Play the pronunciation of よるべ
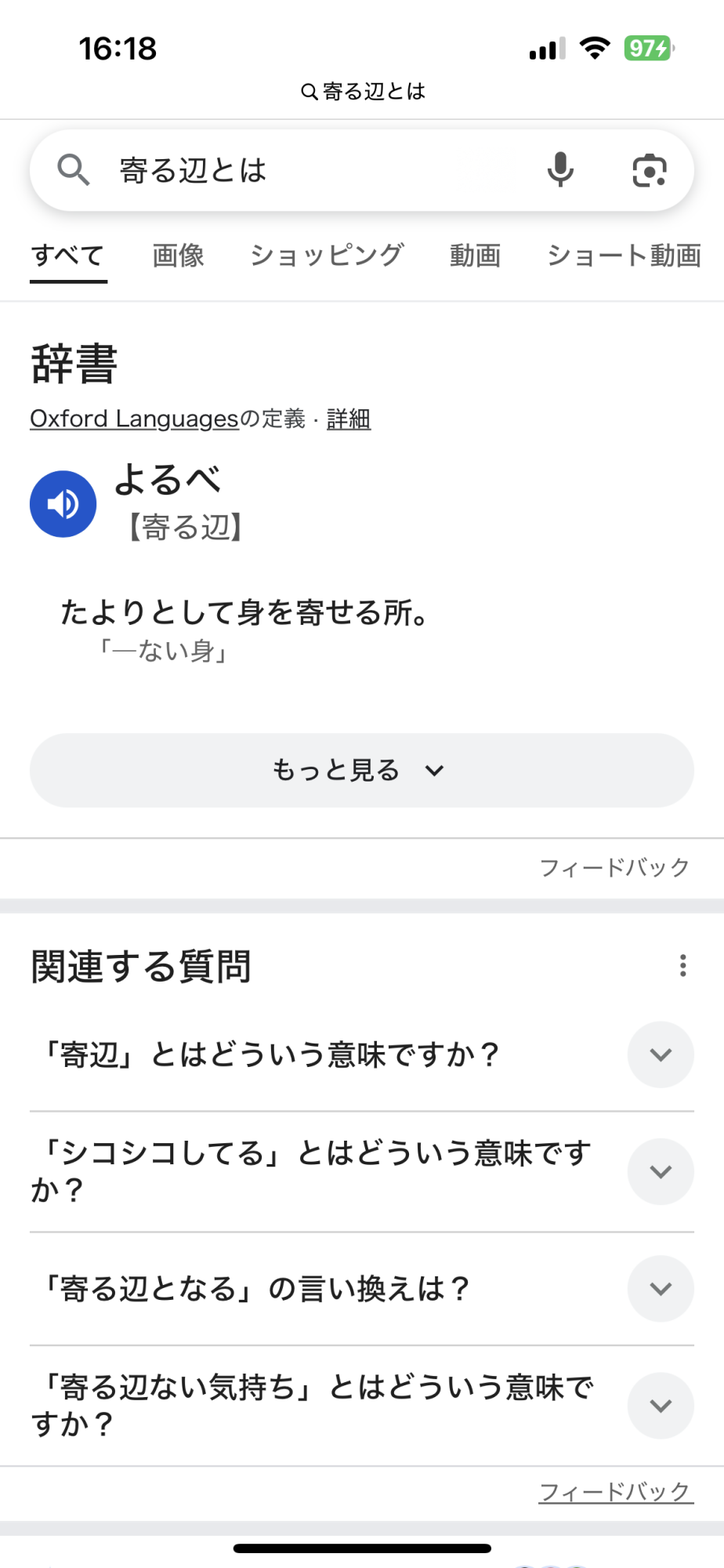This screenshot has height=1568, width=724. pos(63,504)
